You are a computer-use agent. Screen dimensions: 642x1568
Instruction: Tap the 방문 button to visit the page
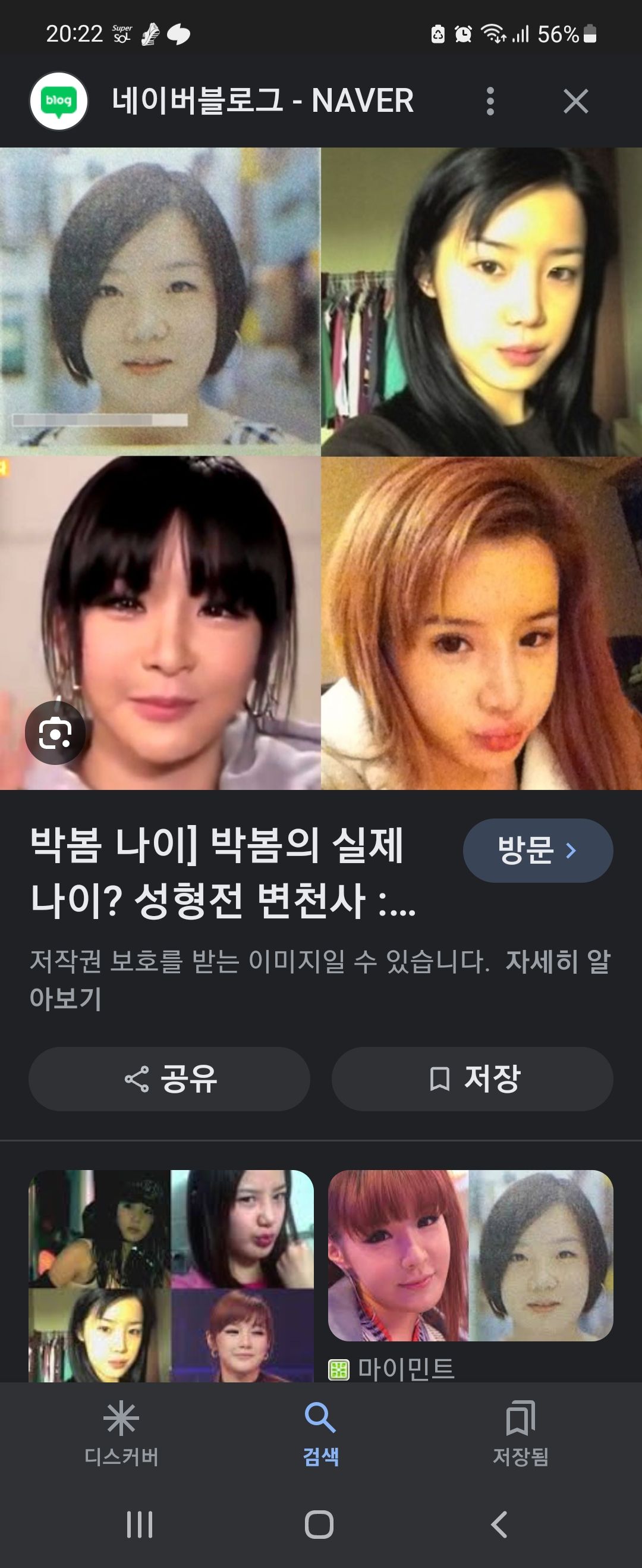537,851
